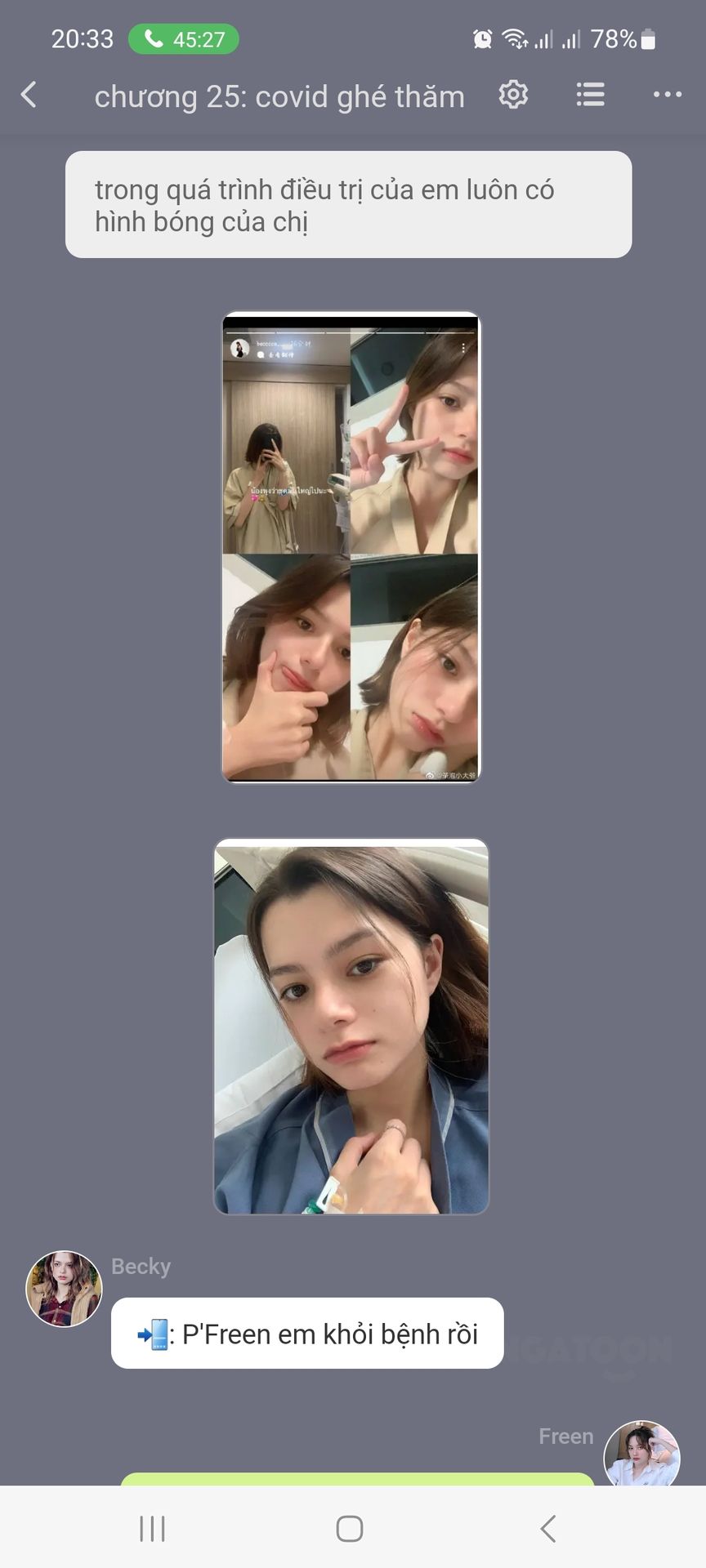Open system recent apps
This screenshot has width=706, height=1568.
153,1528
